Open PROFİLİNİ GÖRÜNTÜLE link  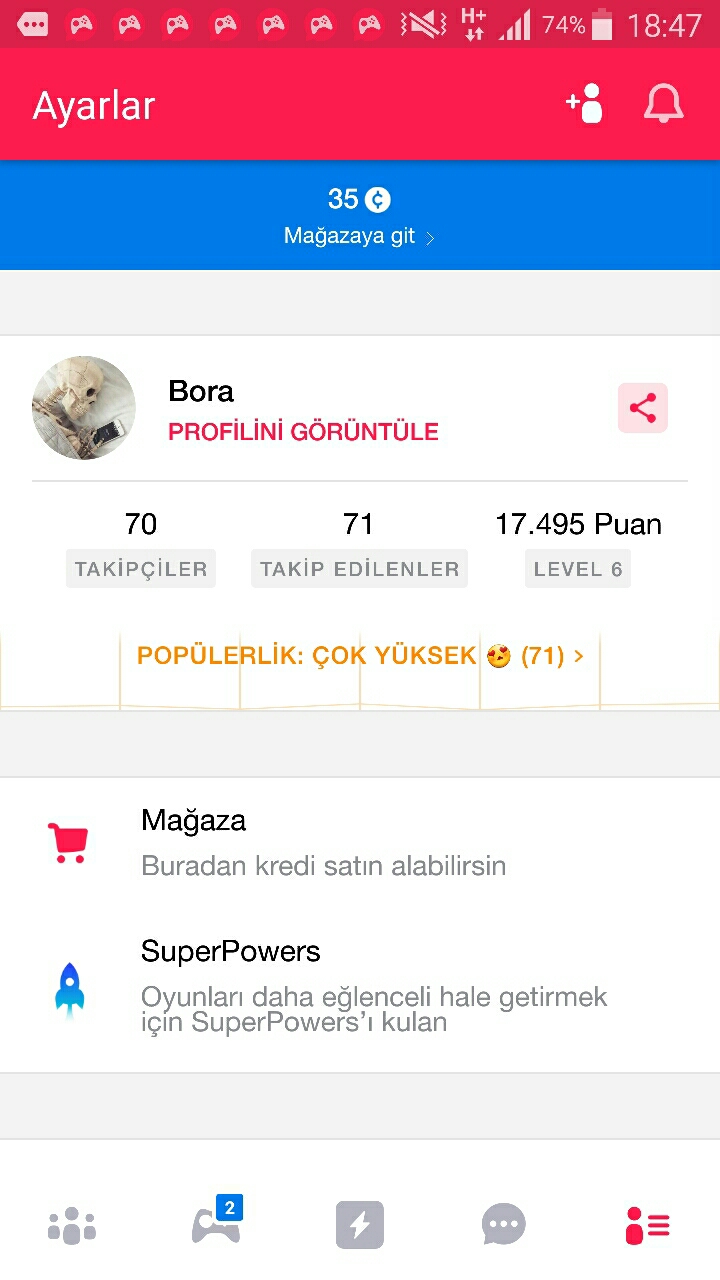pyautogui.click(x=303, y=432)
